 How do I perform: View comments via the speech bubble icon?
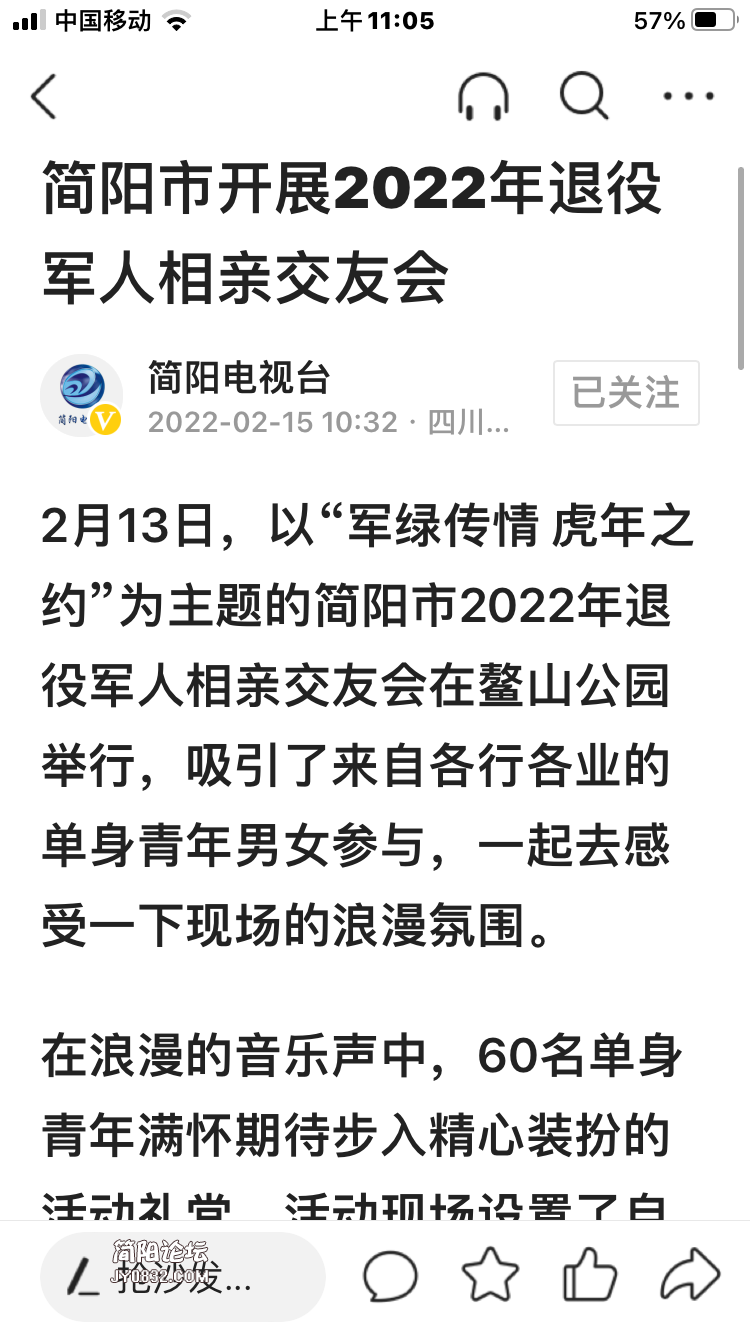coord(390,1277)
